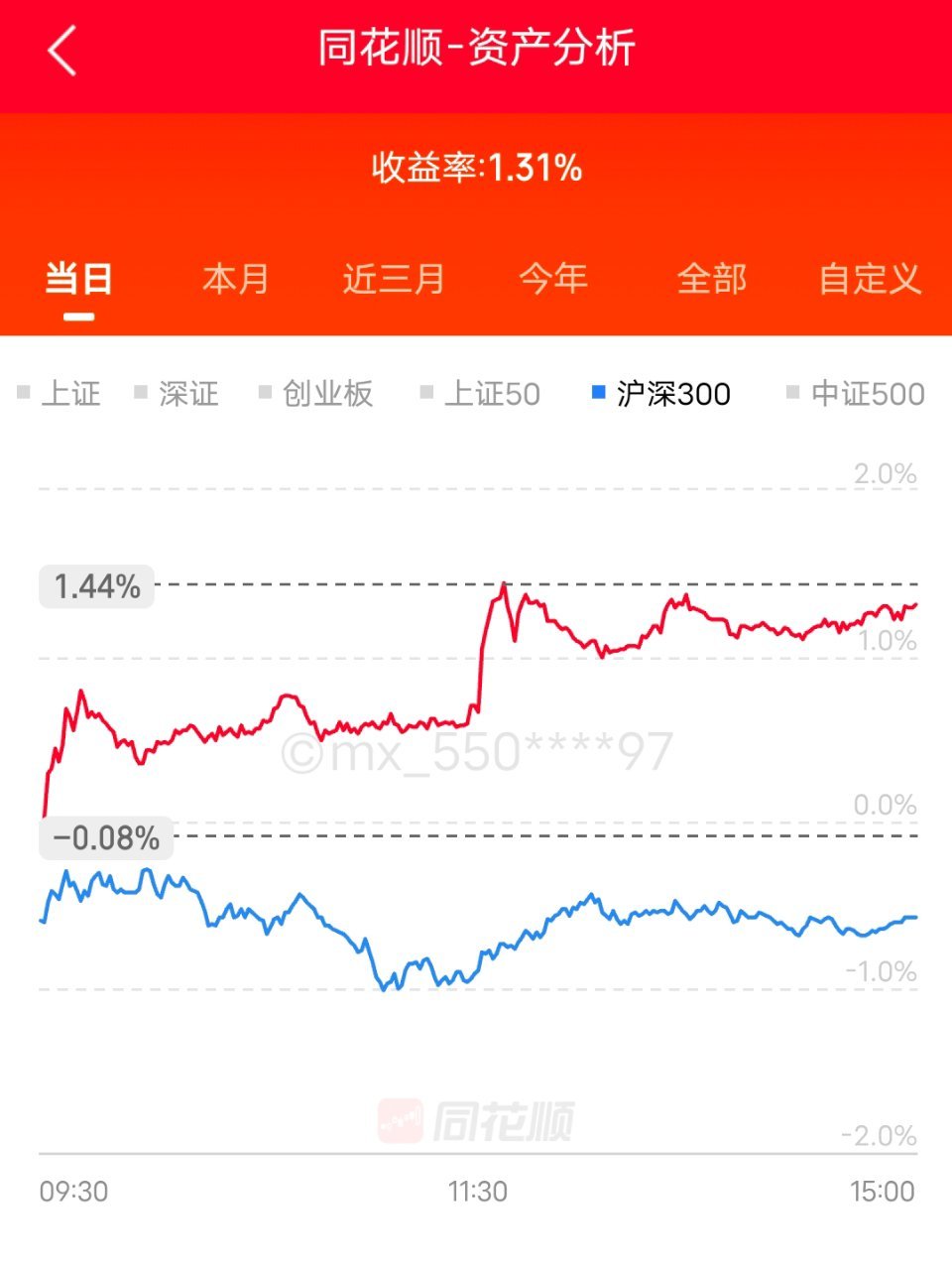
Task: Show the 全部 period
Action: coord(712,279)
